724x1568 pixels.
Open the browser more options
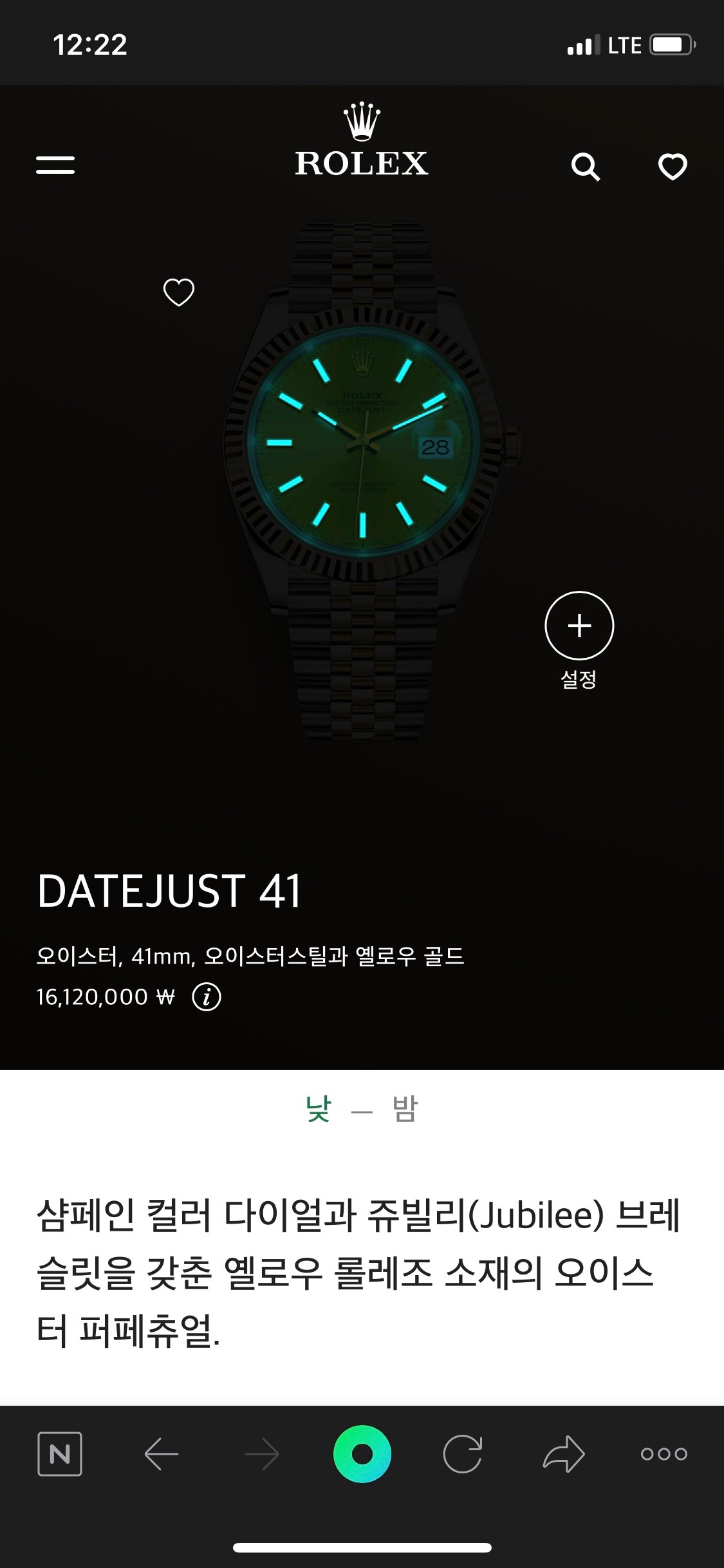click(x=664, y=1454)
